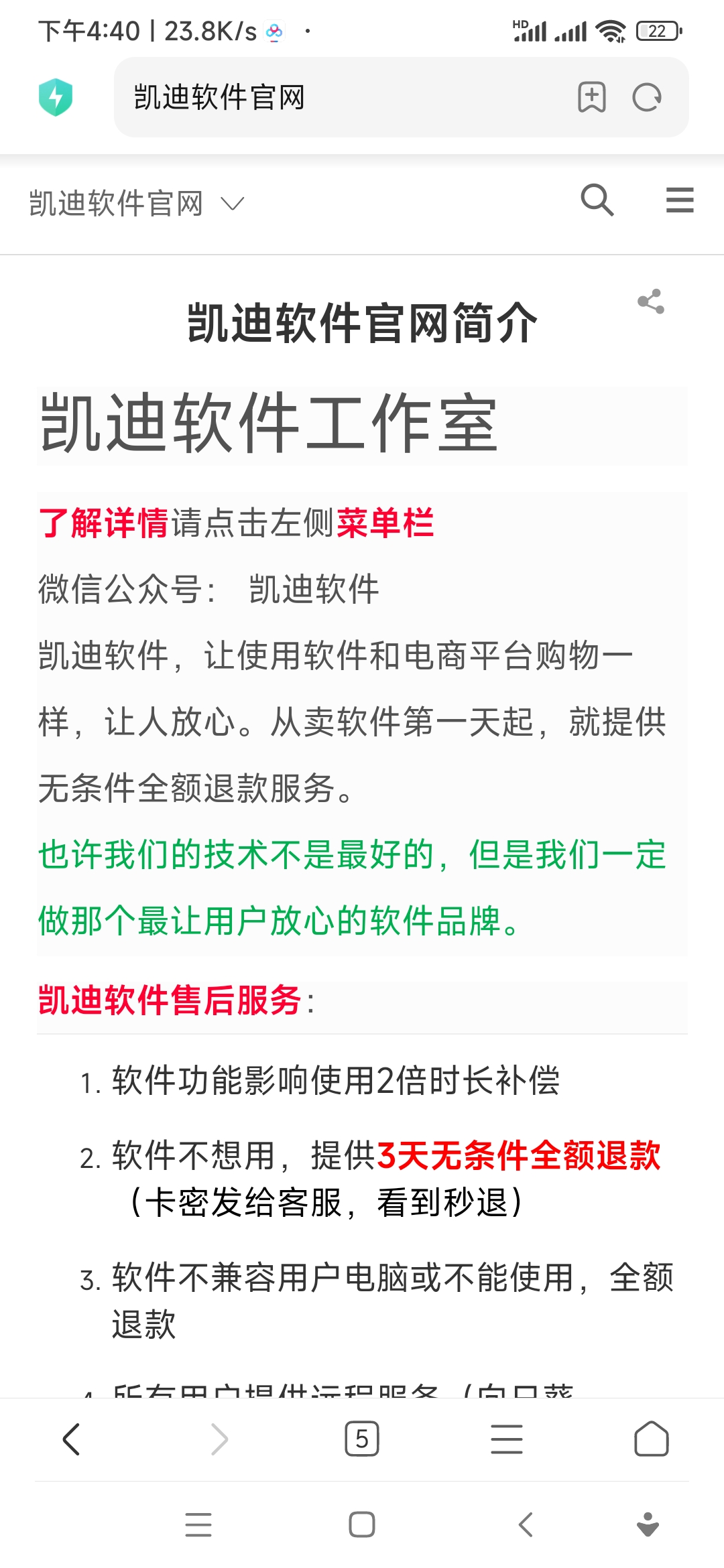
Task: Open the browser menu in bottom toolbar
Action: [x=506, y=1439]
